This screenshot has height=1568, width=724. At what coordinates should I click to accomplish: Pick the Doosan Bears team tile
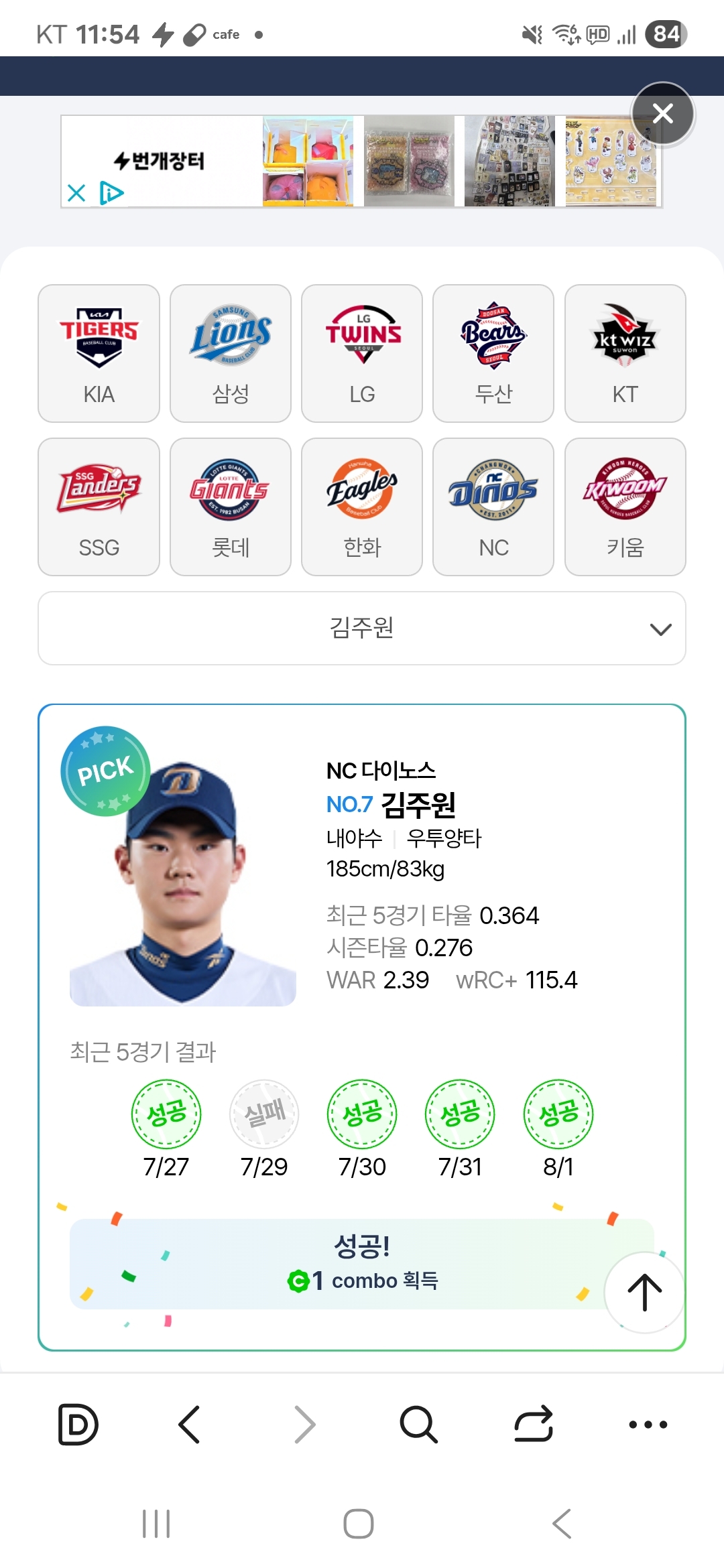click(493, 353)
